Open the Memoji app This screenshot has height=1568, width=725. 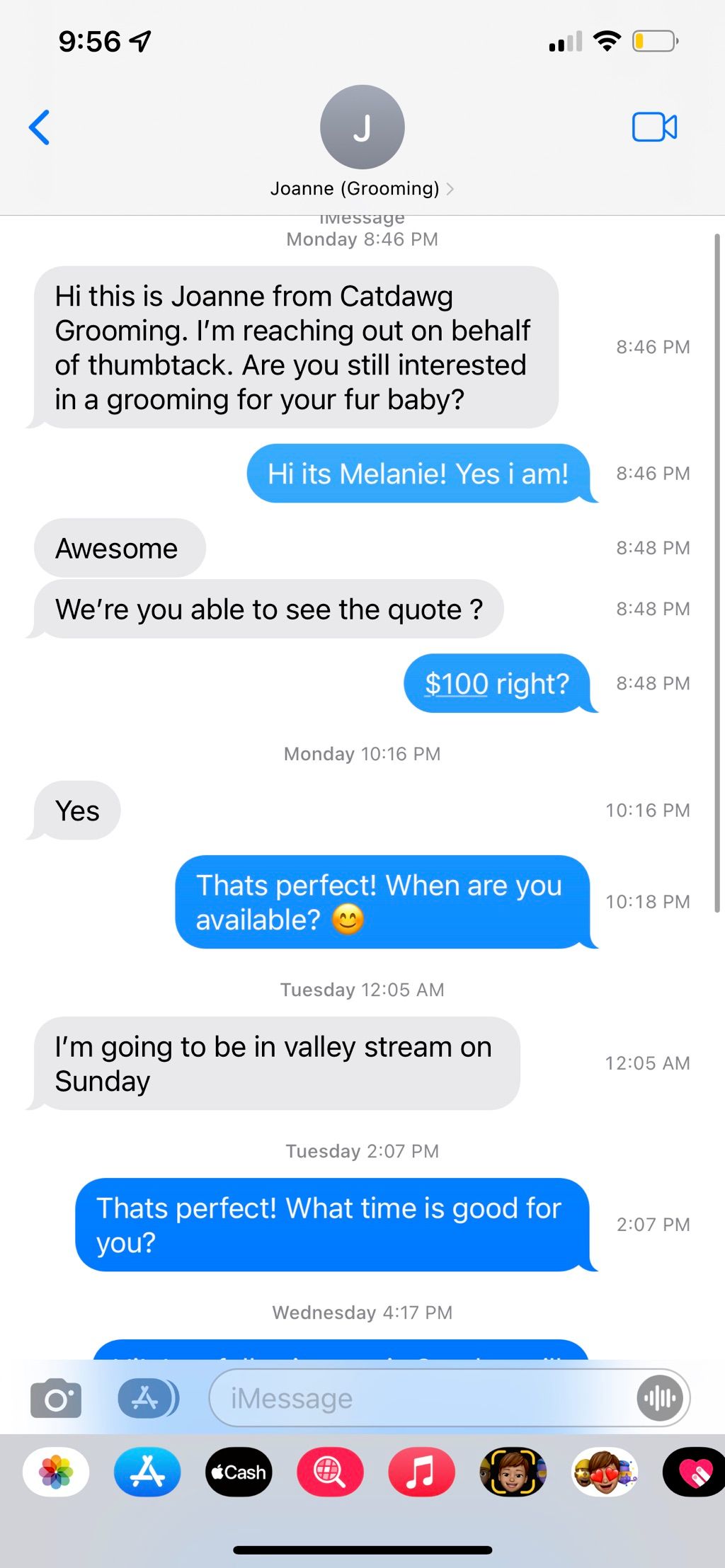tap(513, 1472)
